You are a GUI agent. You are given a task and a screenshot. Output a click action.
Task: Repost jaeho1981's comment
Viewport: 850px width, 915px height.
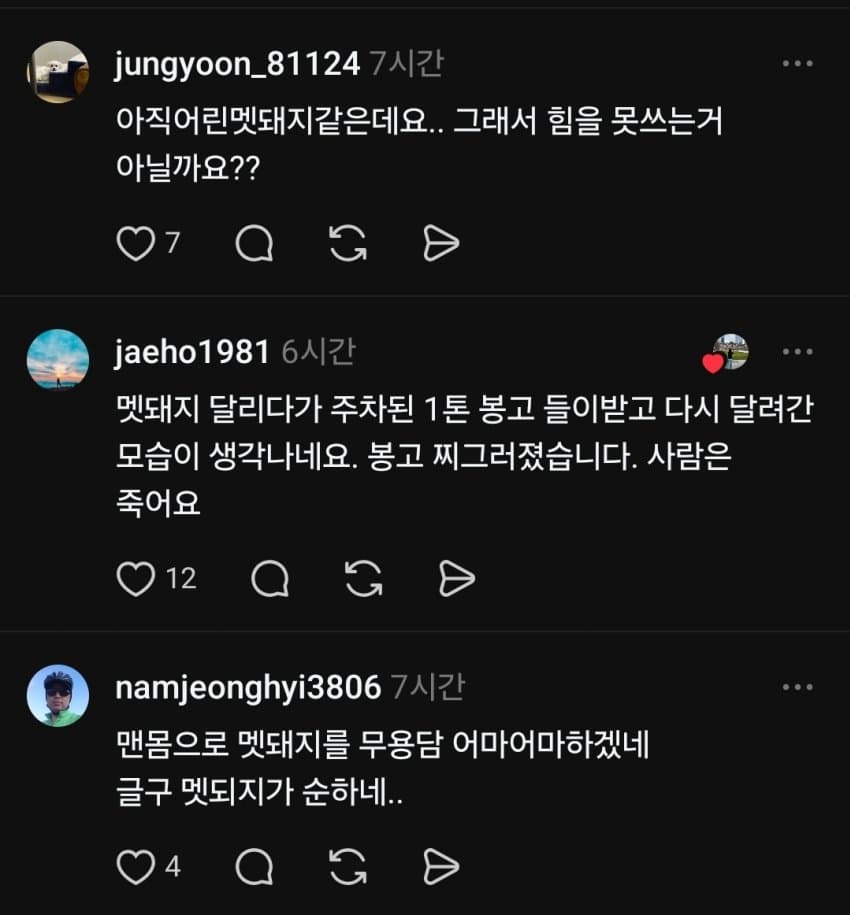(363, 578)
